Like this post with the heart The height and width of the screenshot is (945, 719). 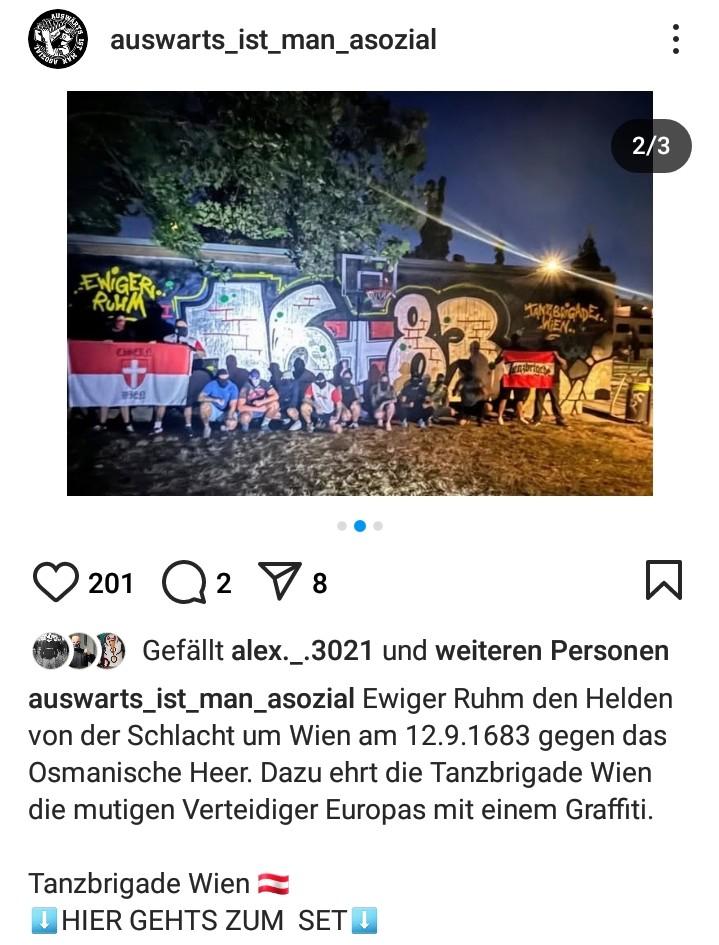pos(55,582)
